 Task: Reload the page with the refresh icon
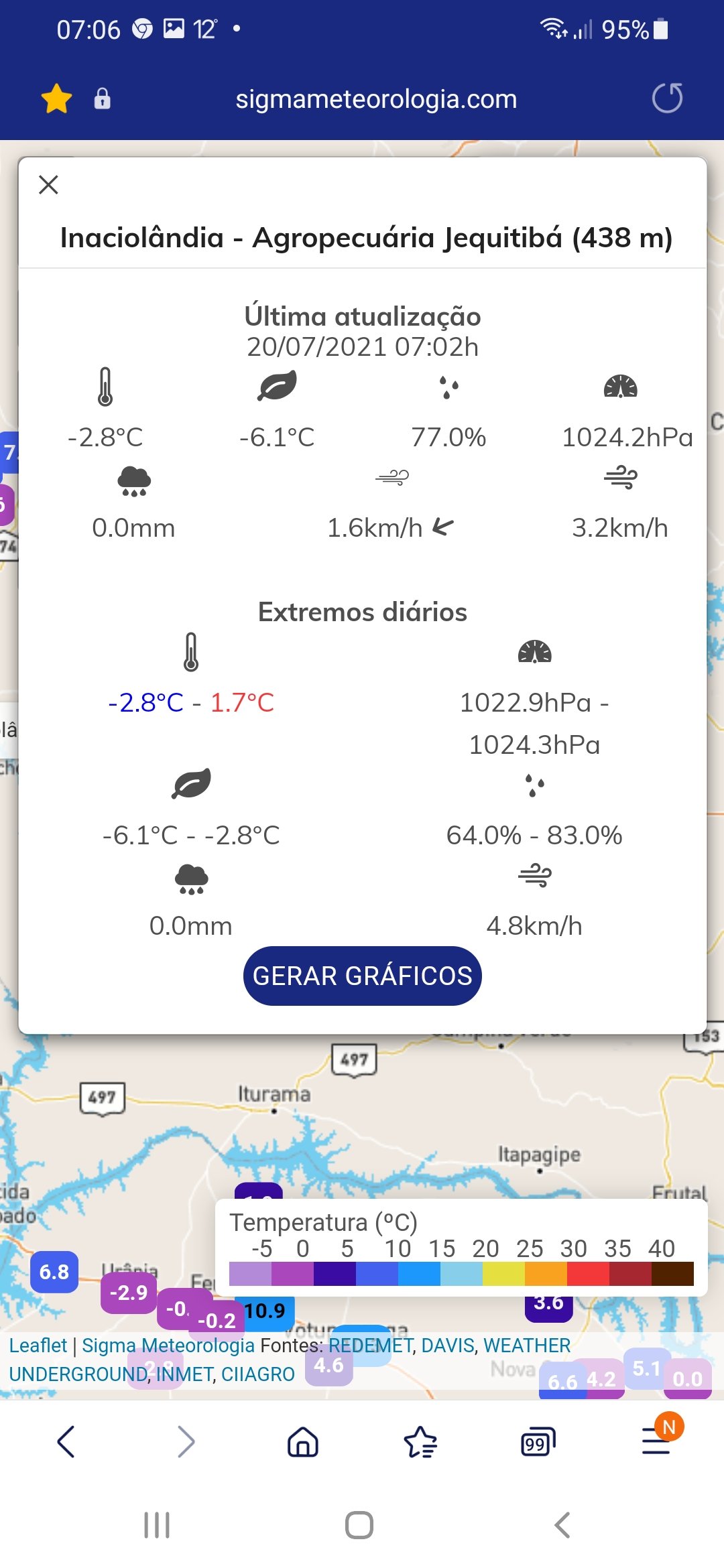pos(667,99)
